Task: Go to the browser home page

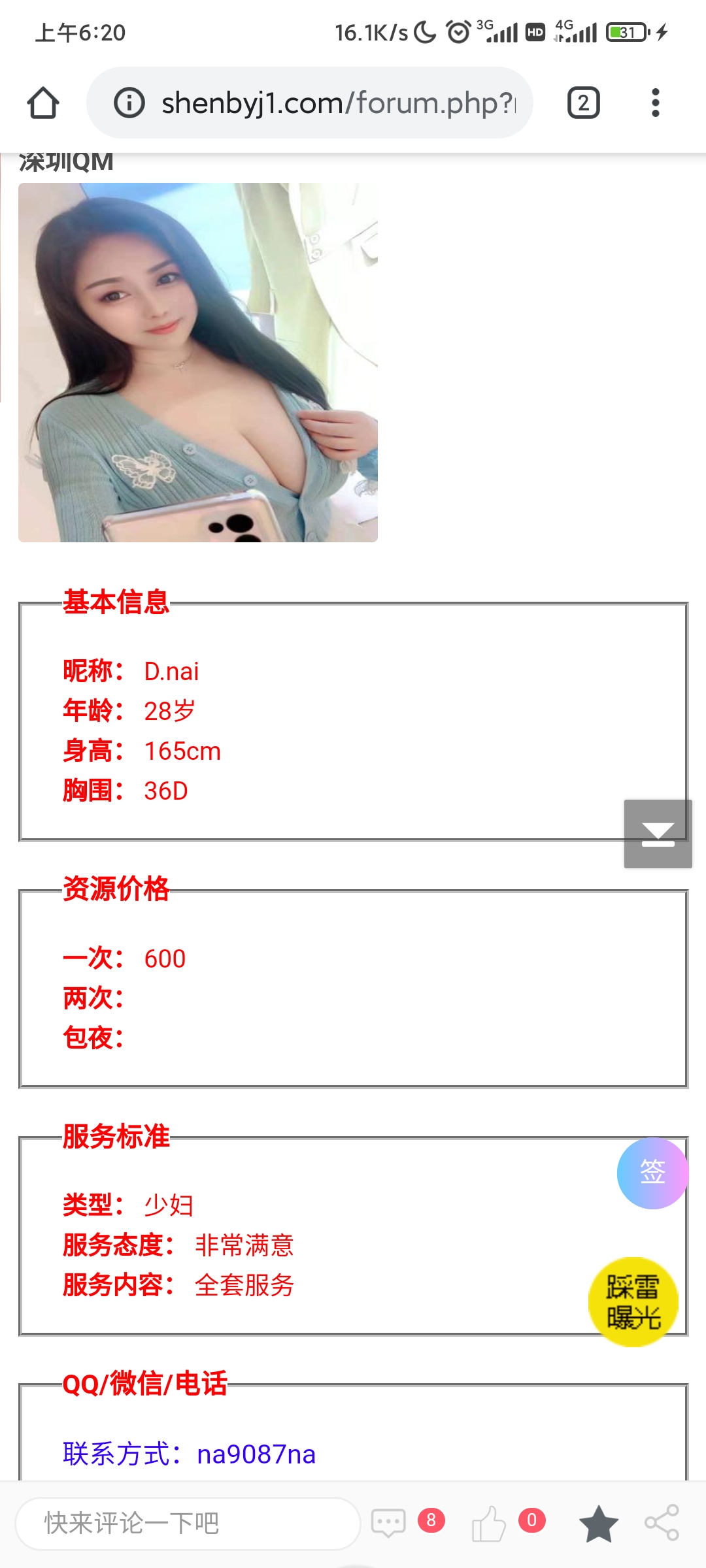Action: pos(43,103)
